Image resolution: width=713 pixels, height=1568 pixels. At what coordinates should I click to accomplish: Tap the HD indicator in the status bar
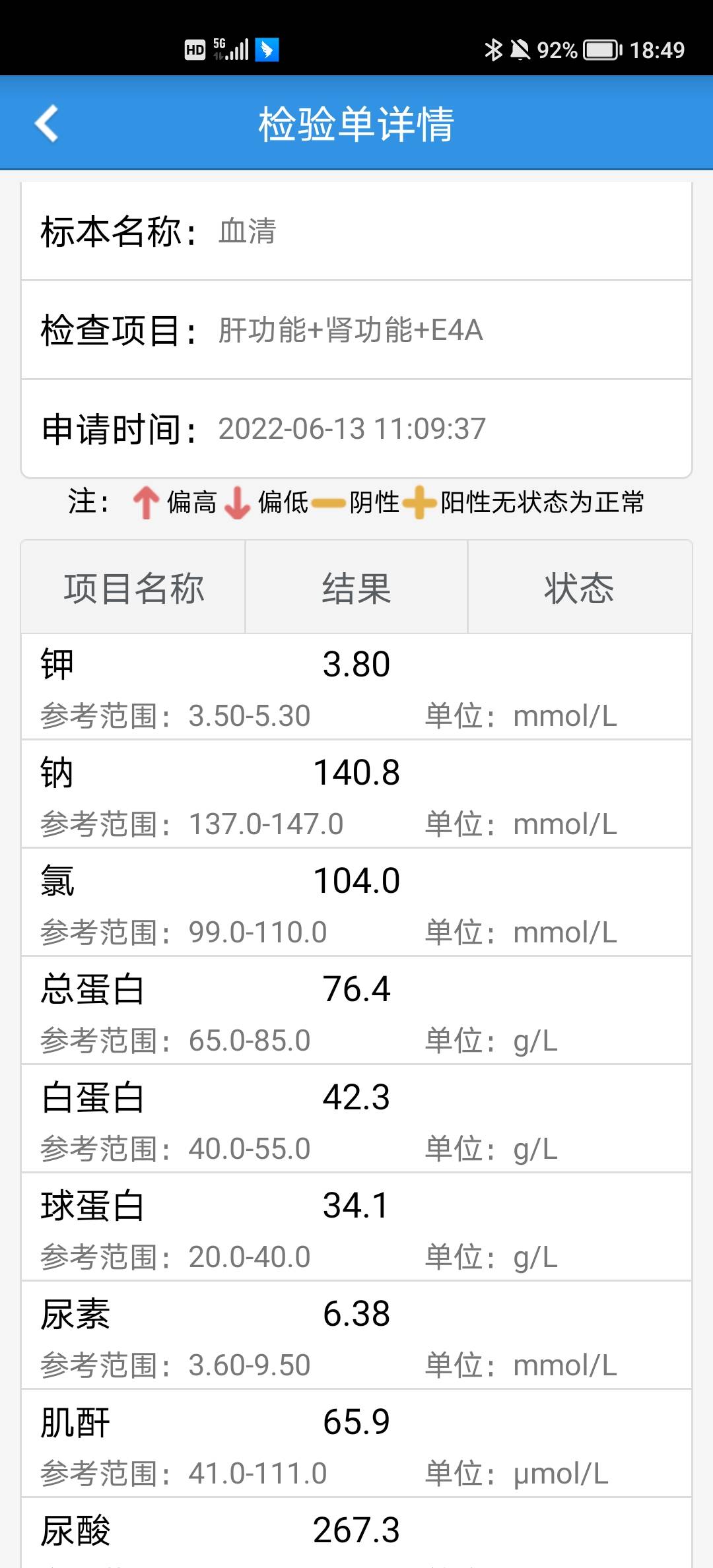(195, 47)
